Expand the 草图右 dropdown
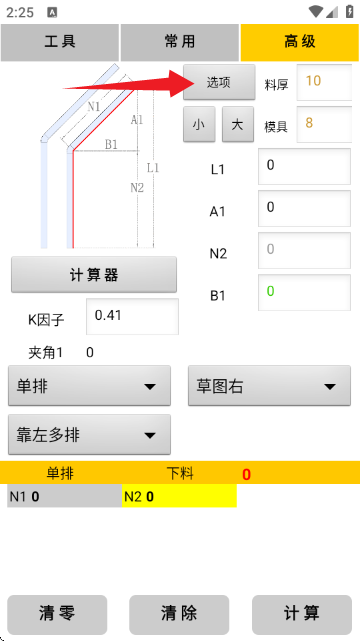 tap(269, 385)
